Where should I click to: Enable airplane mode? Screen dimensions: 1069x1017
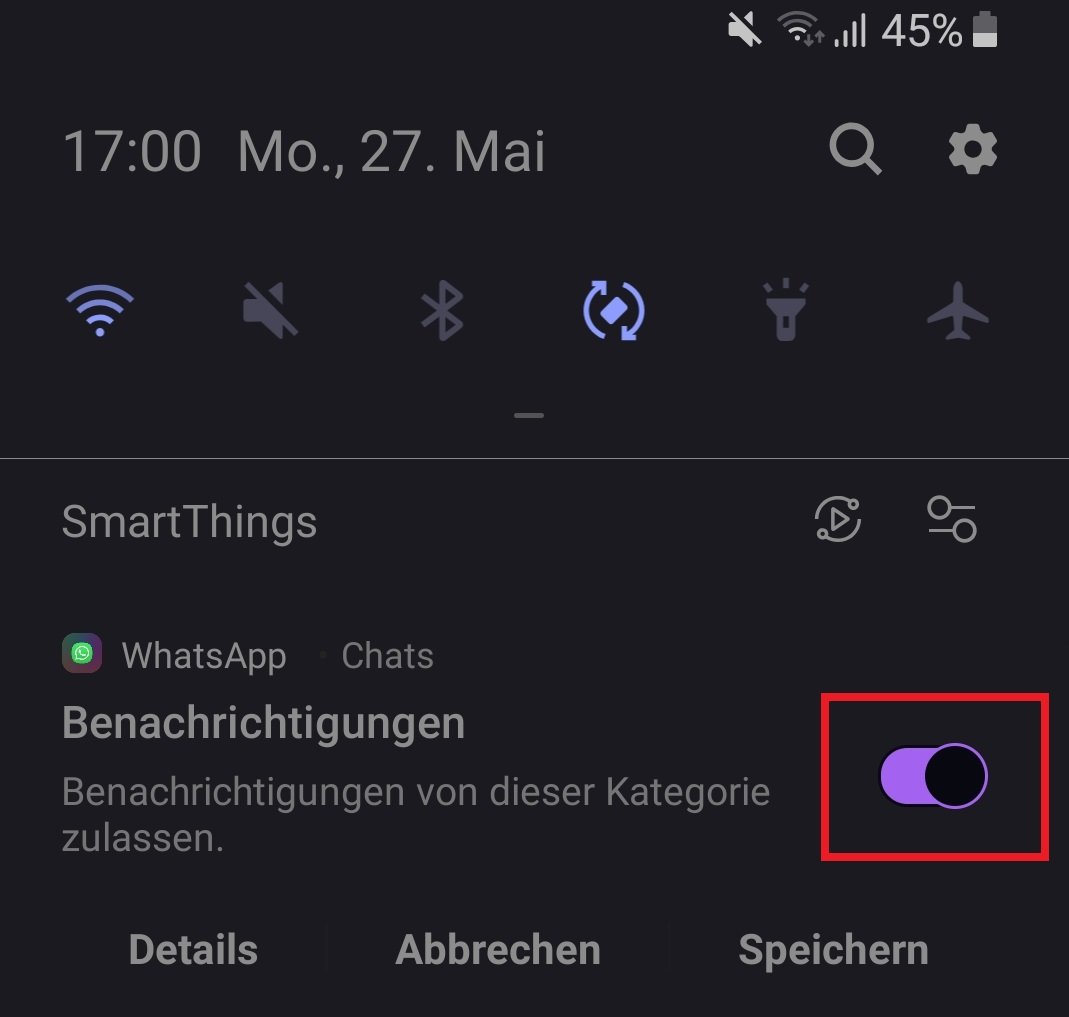point(957,310)
